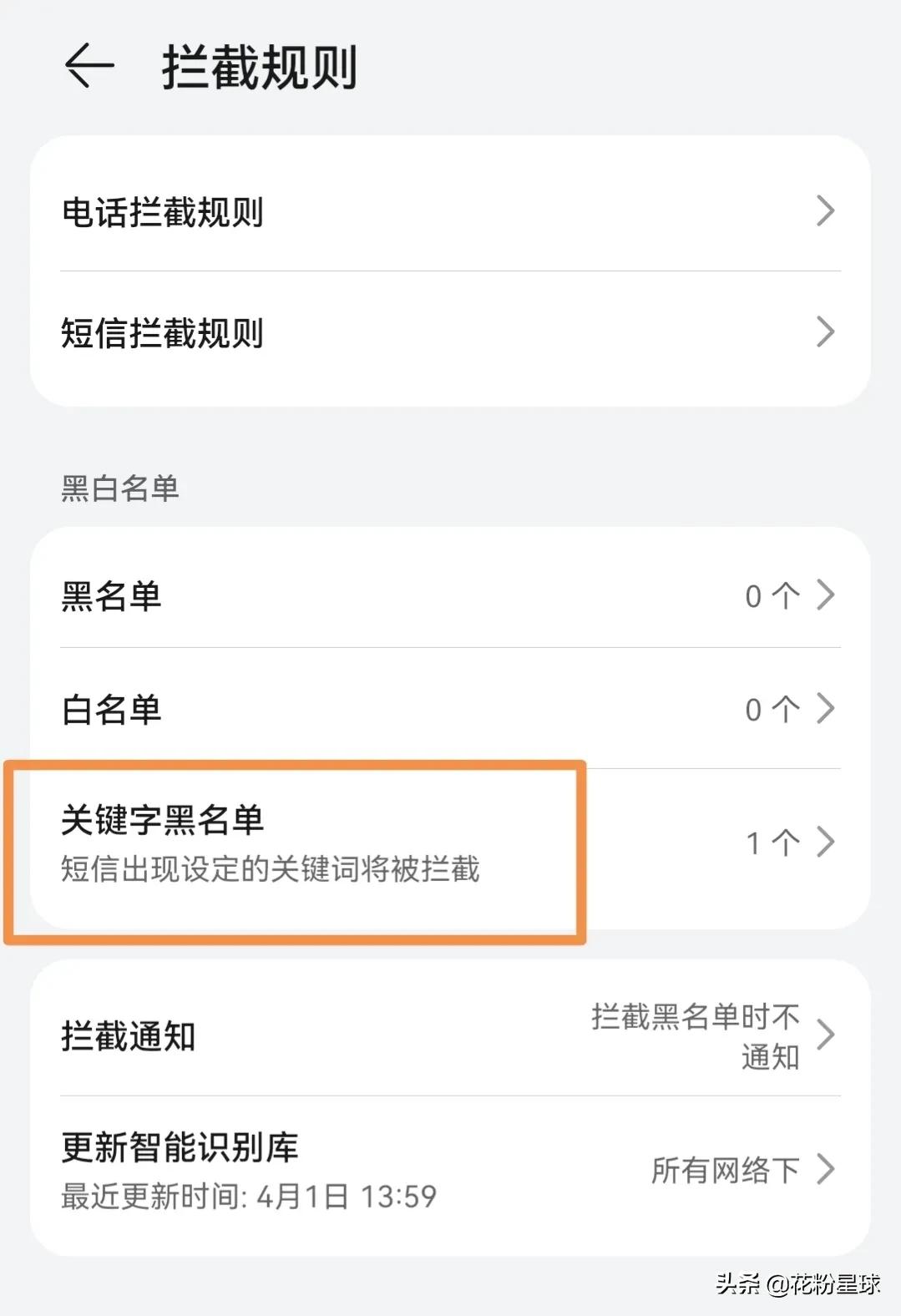
Task: Tap the chevron beside the blacklist count
Action: pyautogui.click(x=826, y=595)
